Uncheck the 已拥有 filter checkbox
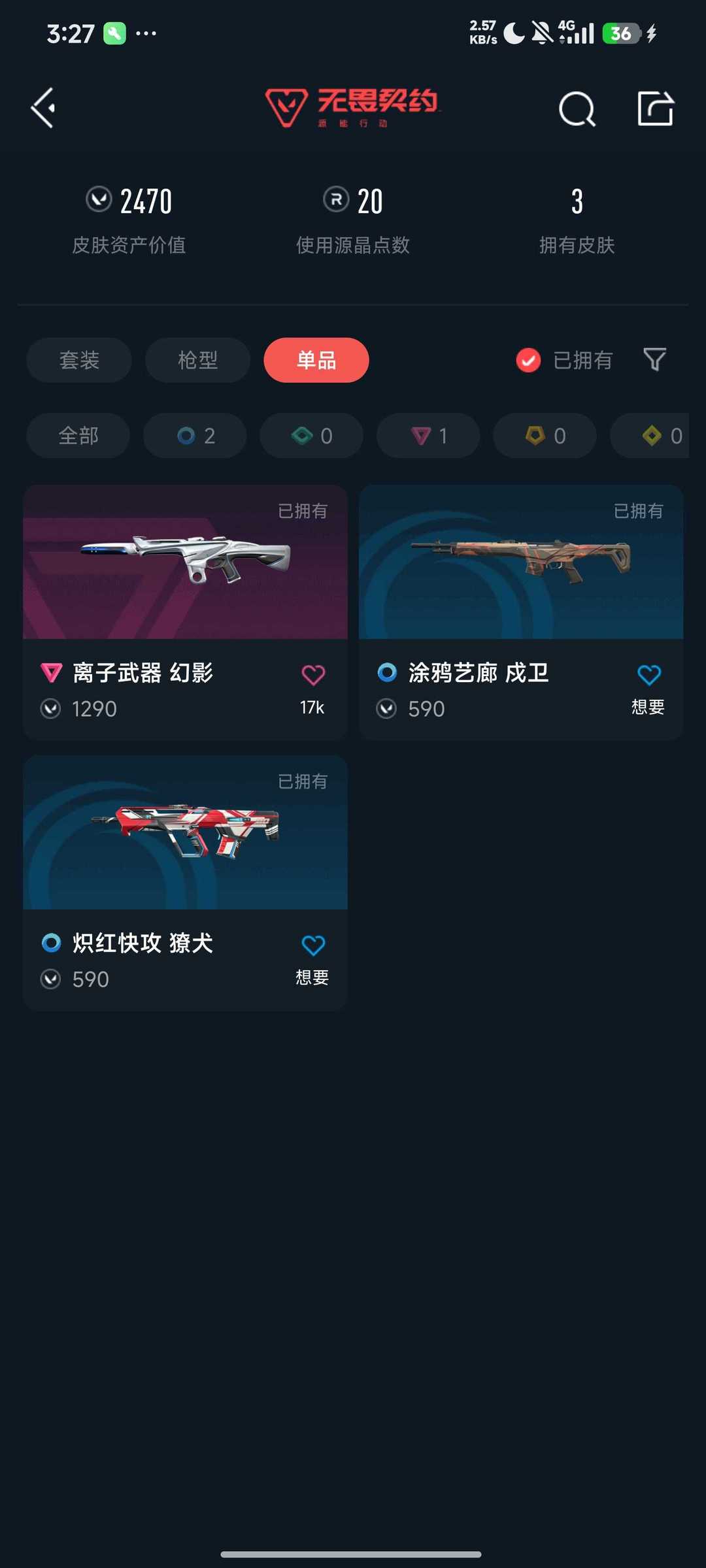Screen dimensions: 706x1568 click(x=528, y=360)
